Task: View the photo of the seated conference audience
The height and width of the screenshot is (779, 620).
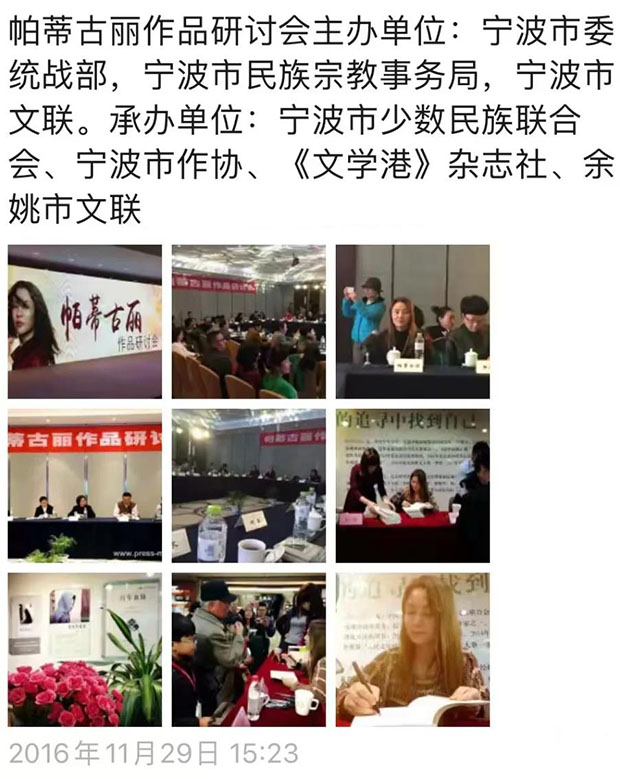Action: tap(249, 322)
